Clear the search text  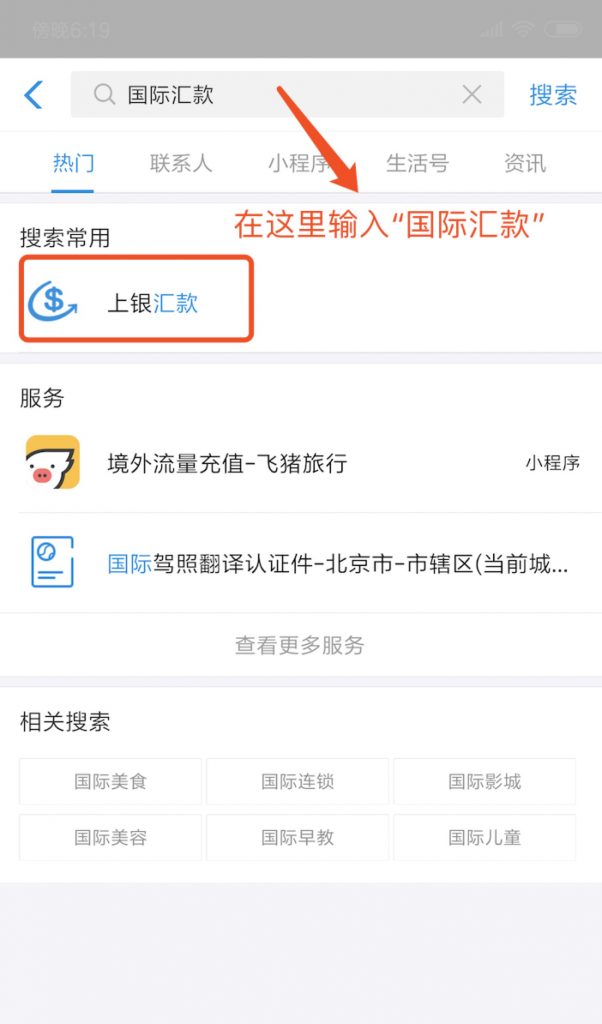[472, 95]
